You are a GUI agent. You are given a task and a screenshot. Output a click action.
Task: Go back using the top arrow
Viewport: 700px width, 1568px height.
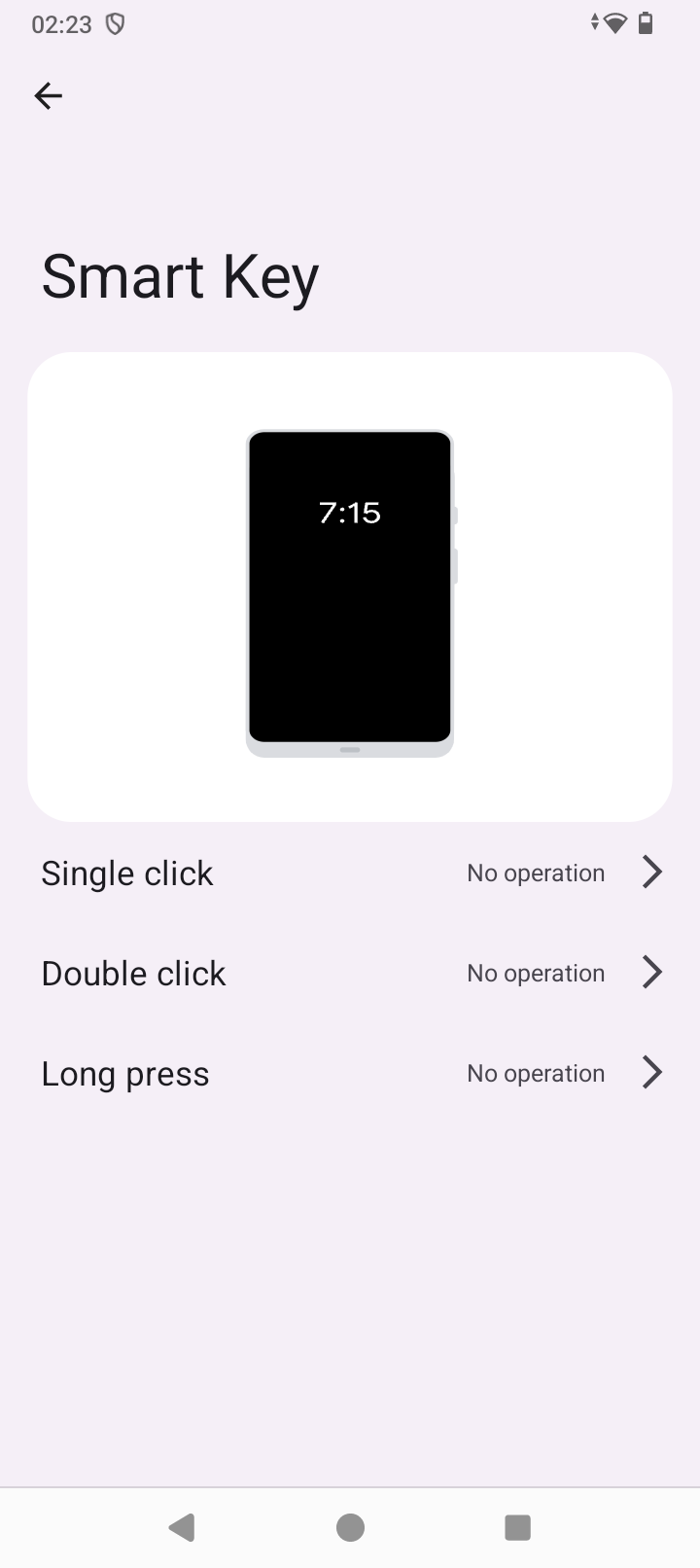(48, 95)
